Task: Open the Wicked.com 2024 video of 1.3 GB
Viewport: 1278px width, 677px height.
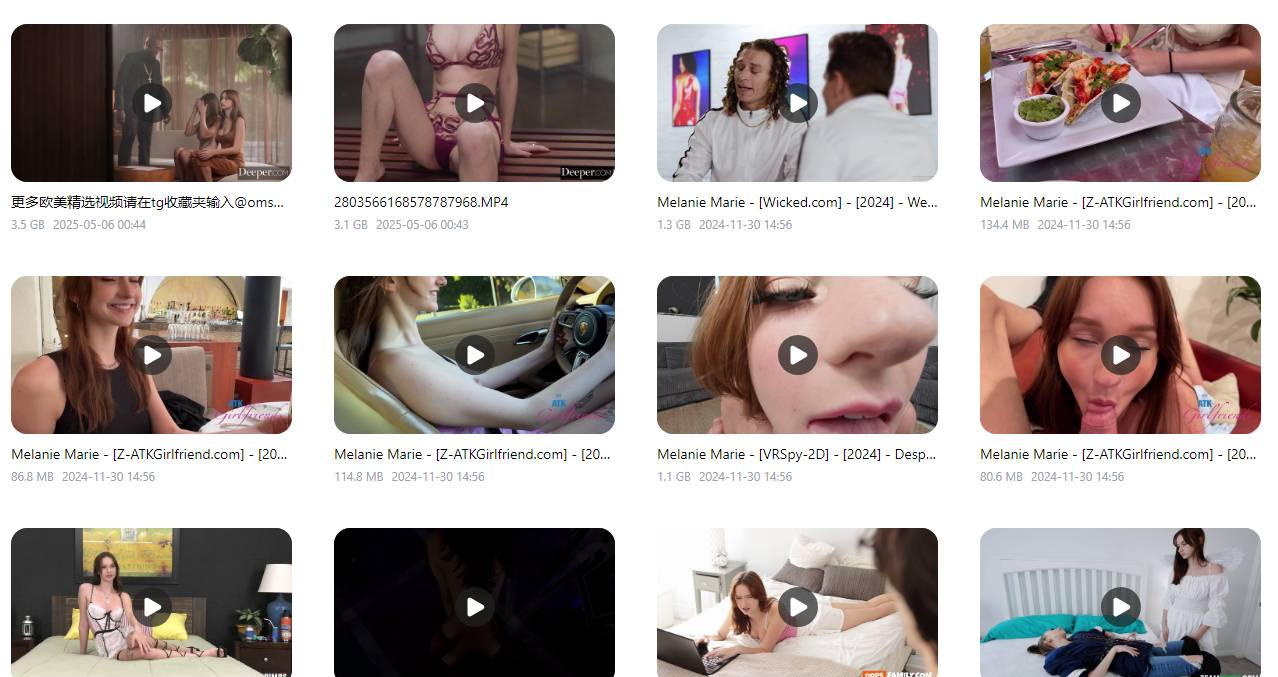Action: pyautogui.click(x=797, y=103)
